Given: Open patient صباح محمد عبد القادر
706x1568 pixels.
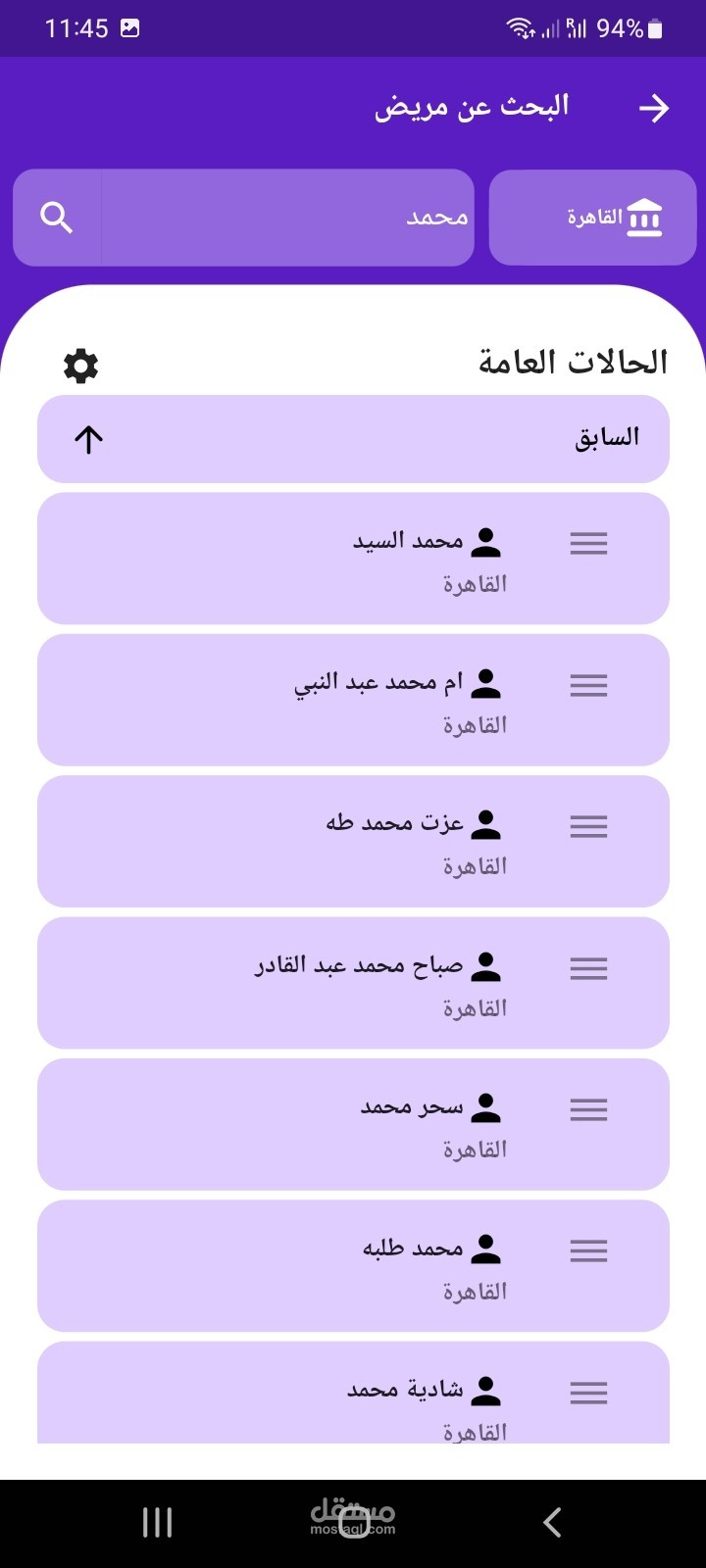Looking at the screenshot, I should pyautogui.click(x=353, y=983).
